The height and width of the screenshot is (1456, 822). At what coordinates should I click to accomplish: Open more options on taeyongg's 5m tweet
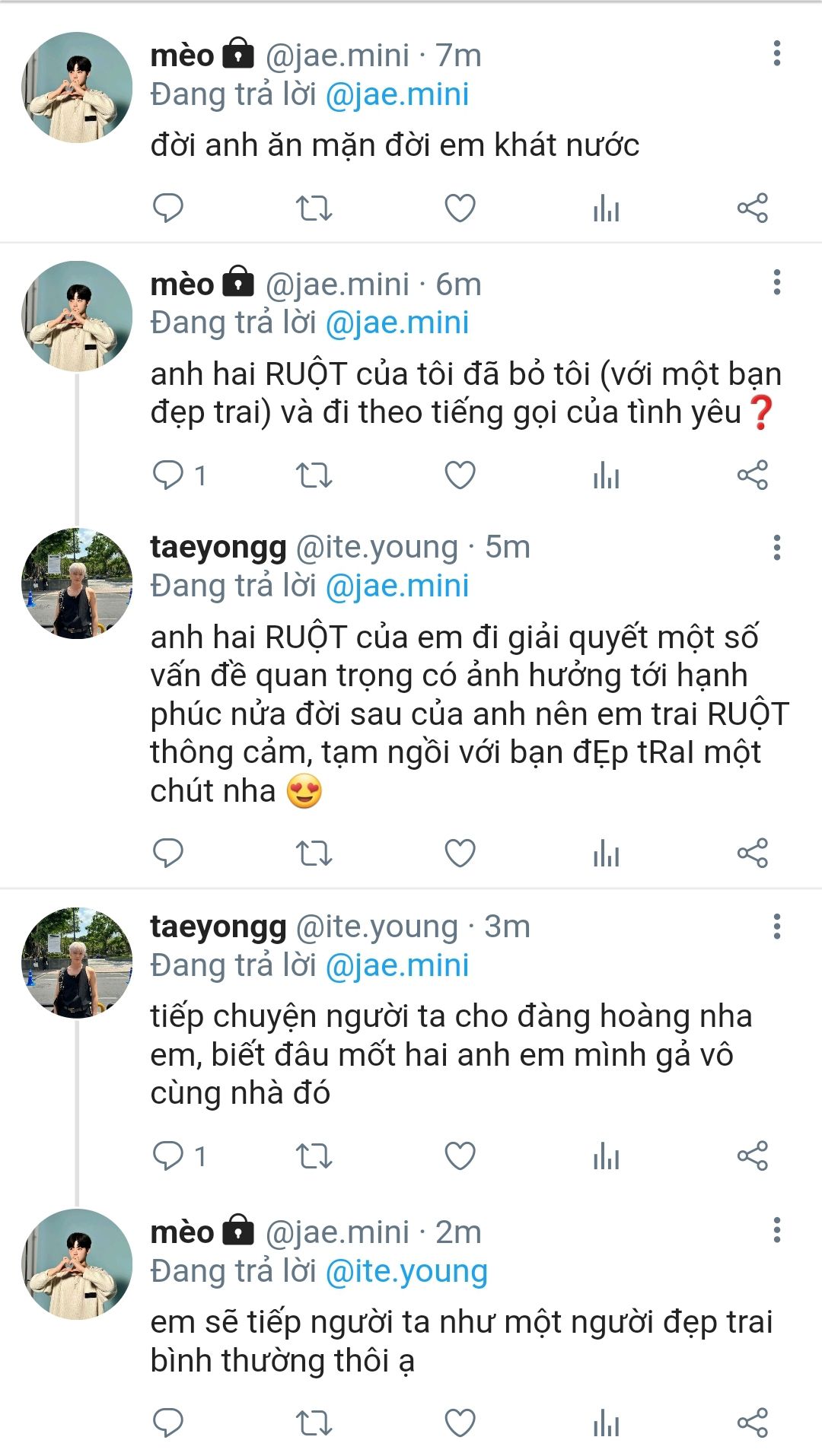coord(776,547)
